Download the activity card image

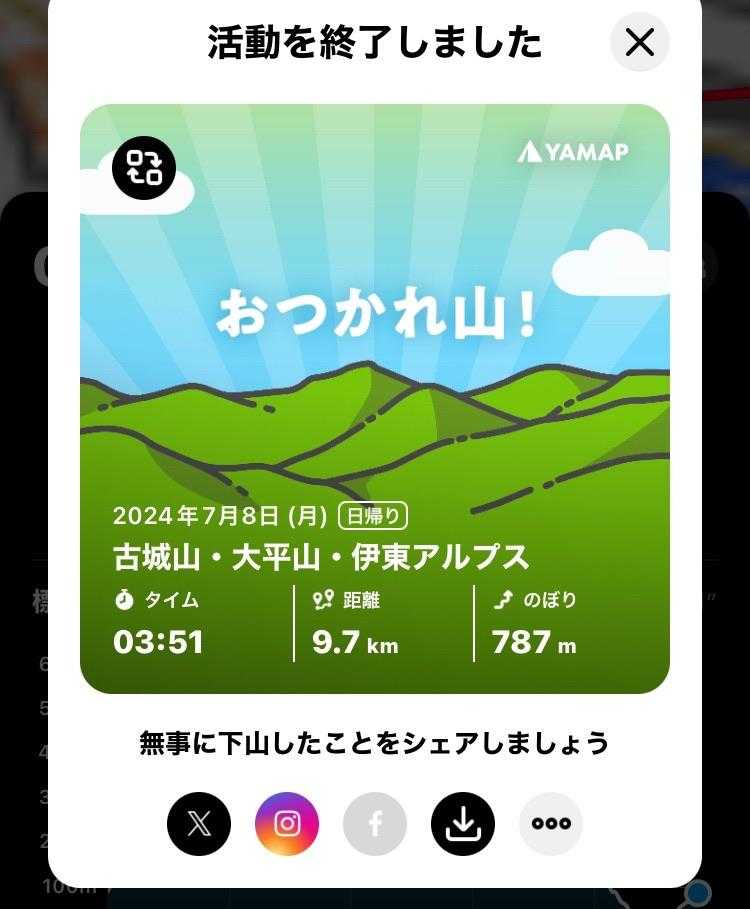[x=463, y=823]
